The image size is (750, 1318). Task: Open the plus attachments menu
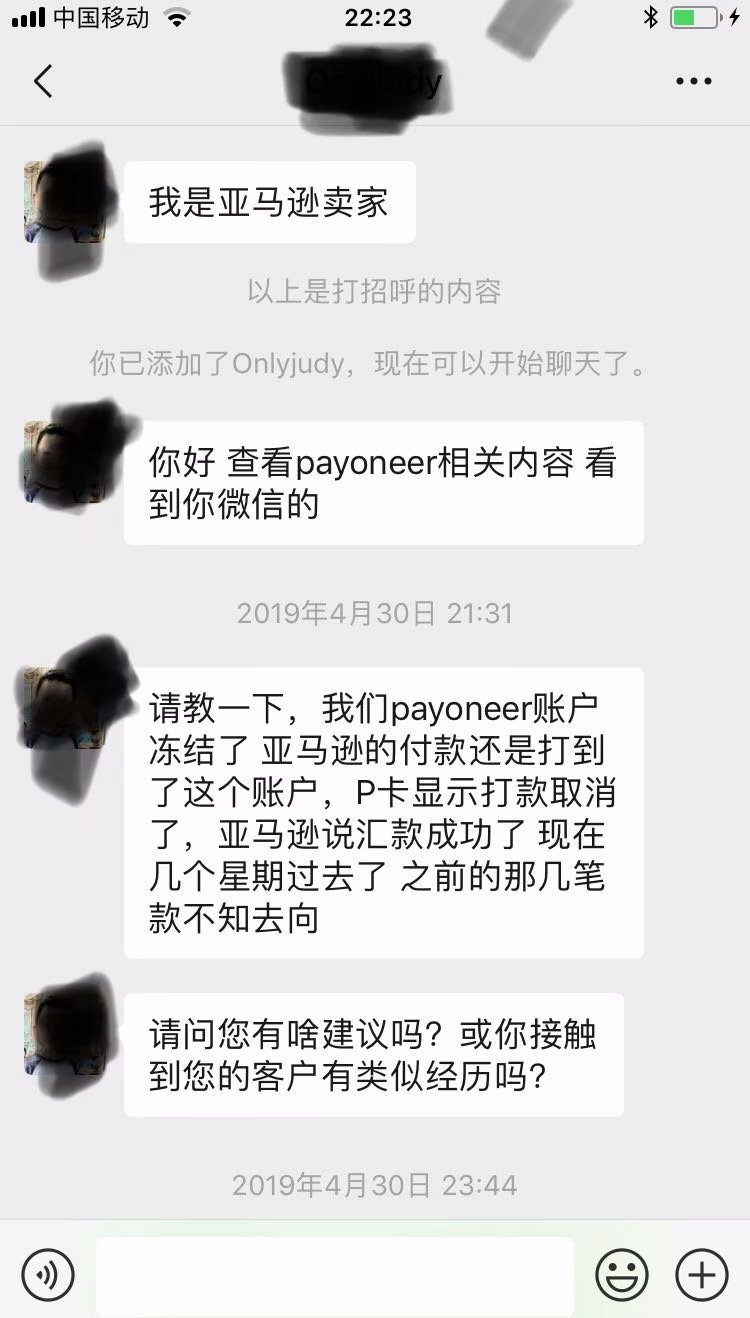point(702,1275)
